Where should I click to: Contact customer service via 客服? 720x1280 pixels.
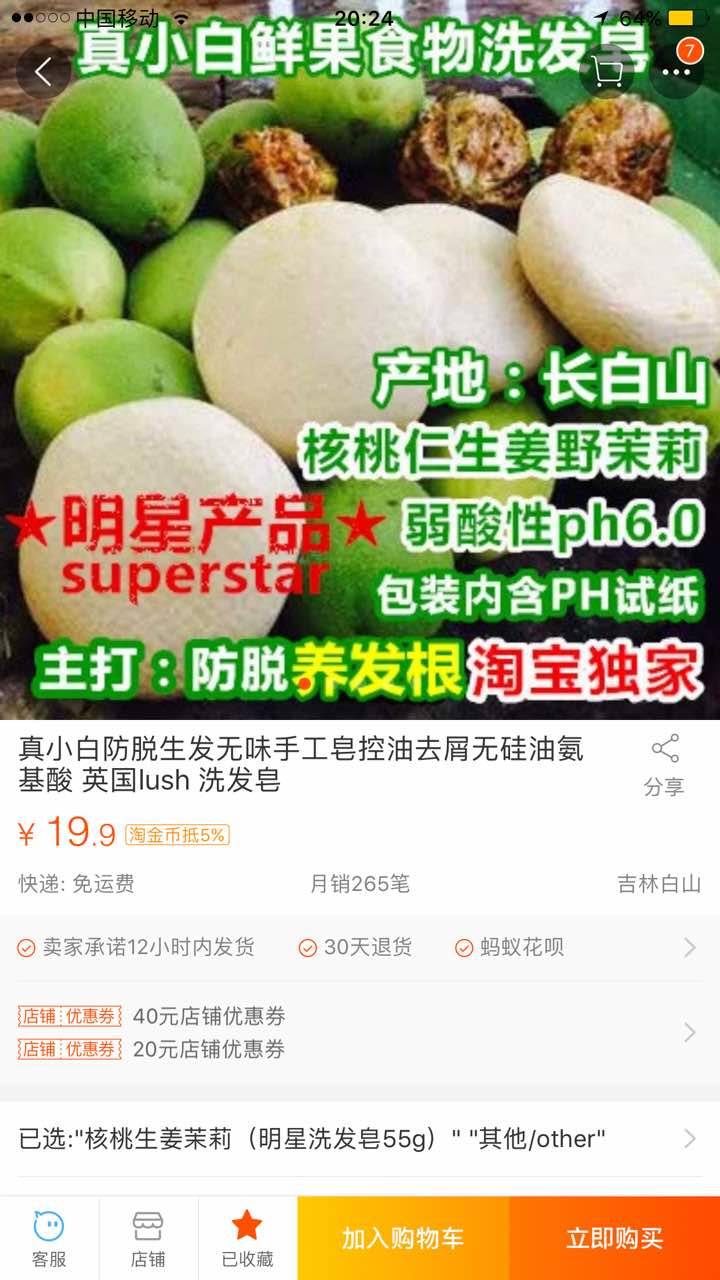click(x=49, y=1238)
